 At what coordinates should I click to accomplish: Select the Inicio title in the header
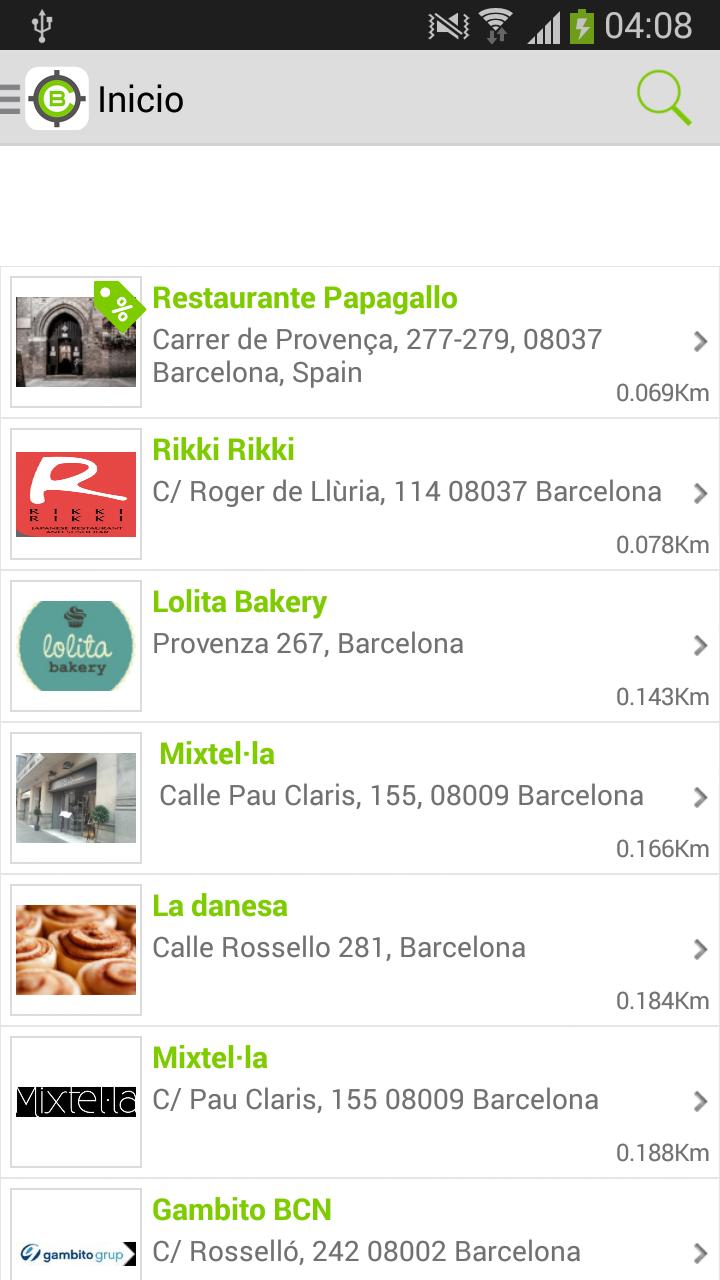pos(140,97)
